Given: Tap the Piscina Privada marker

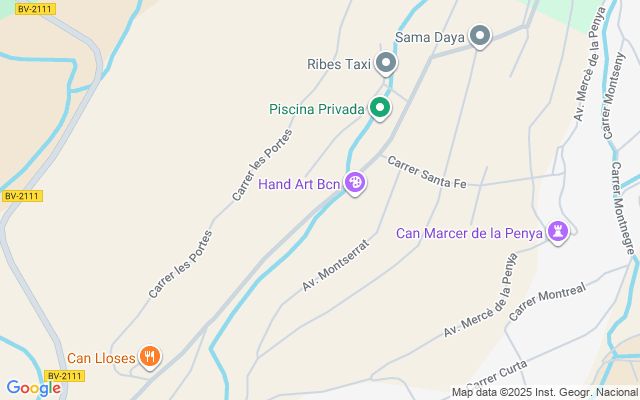Looking at the screenshot, I should 380,108.
